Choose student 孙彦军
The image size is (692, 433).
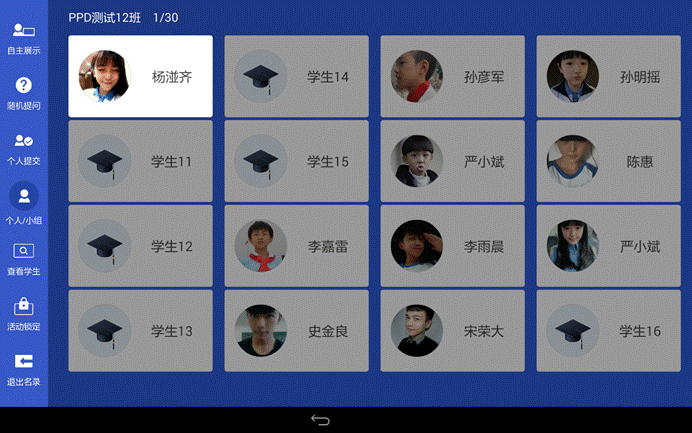[x=452, y=77]
